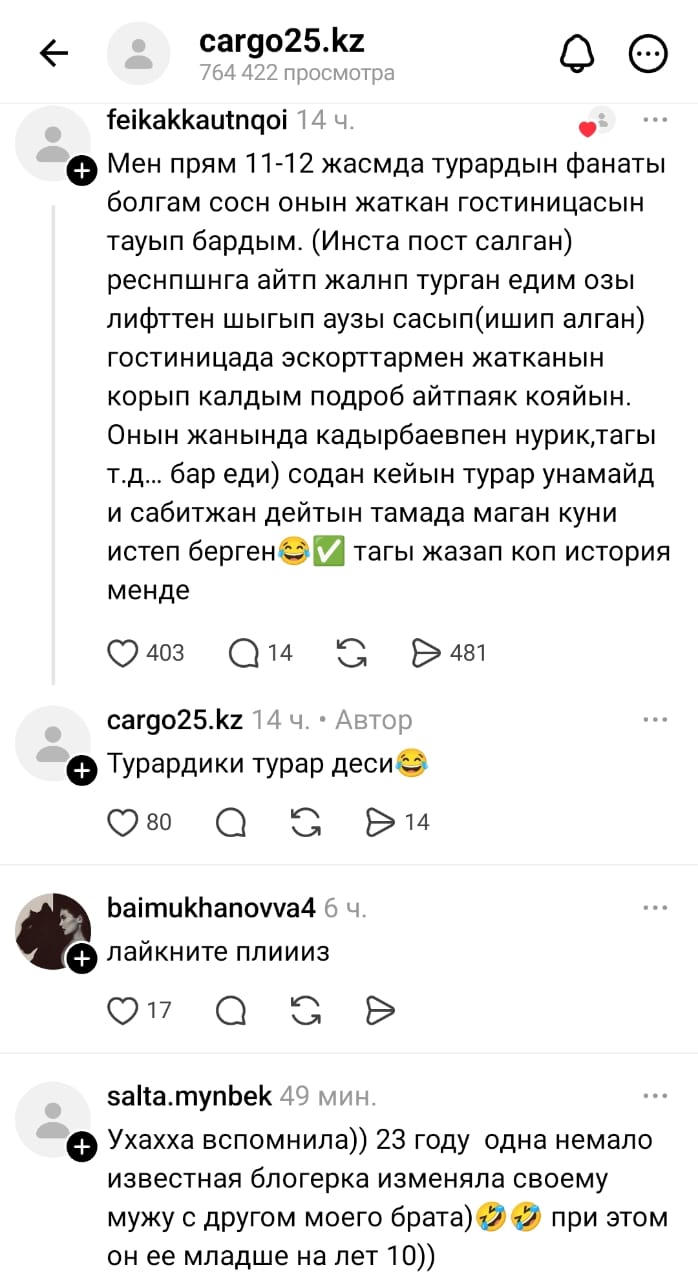Repost feikakkautnqoi's comment
This screenshot has height=1280, width=698.
(350, 653)
